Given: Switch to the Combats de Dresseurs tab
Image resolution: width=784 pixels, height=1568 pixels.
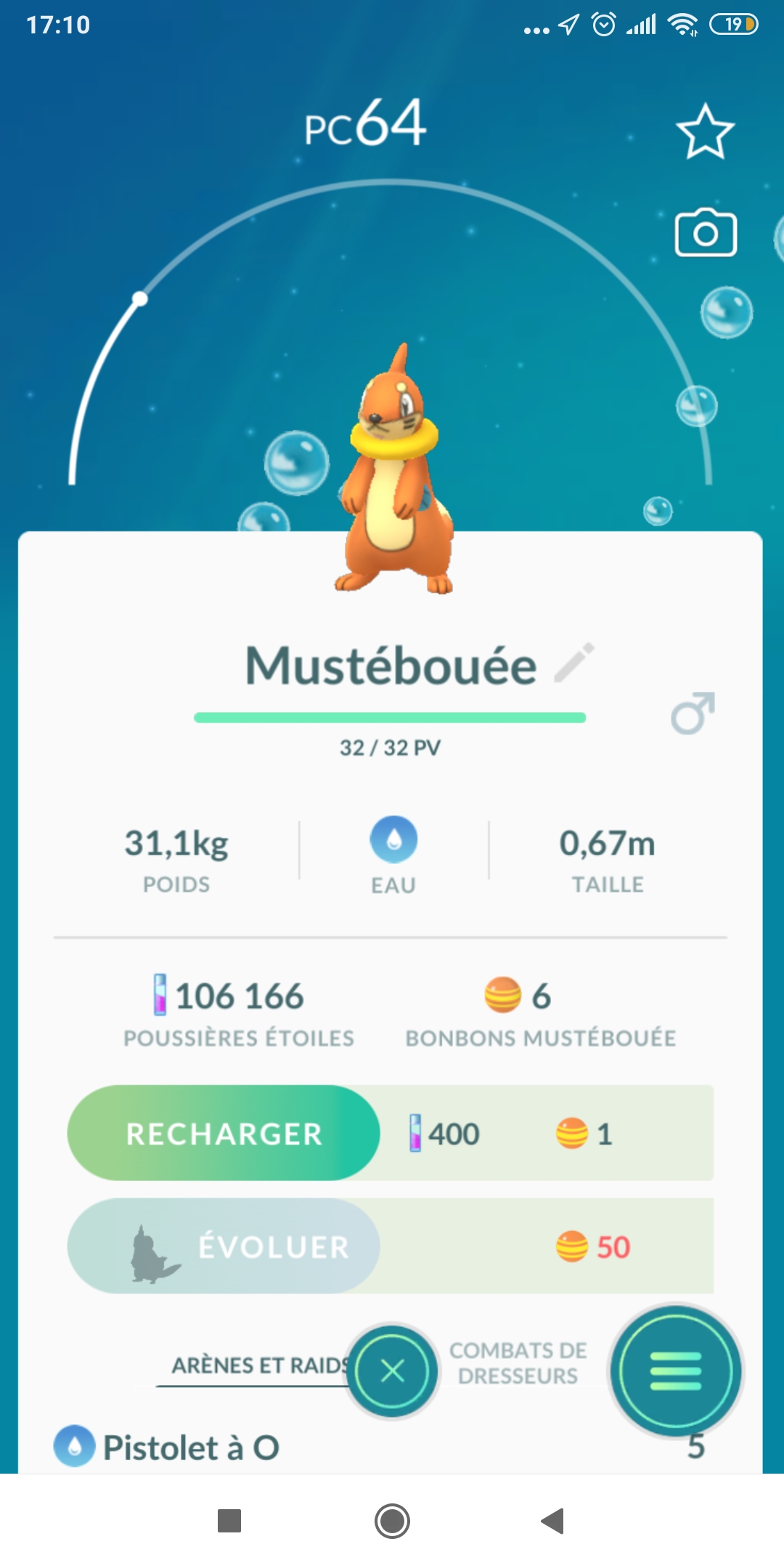Looking at the screenshot, I should [x=518, y=1363].
